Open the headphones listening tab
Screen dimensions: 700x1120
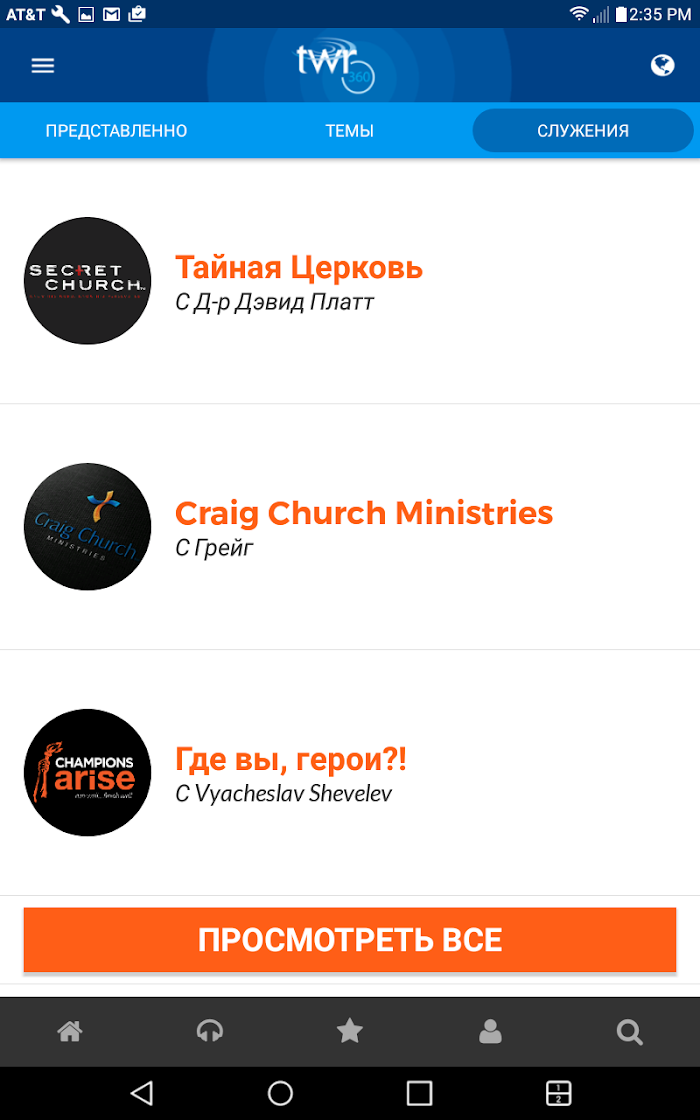pos(210,1031)
